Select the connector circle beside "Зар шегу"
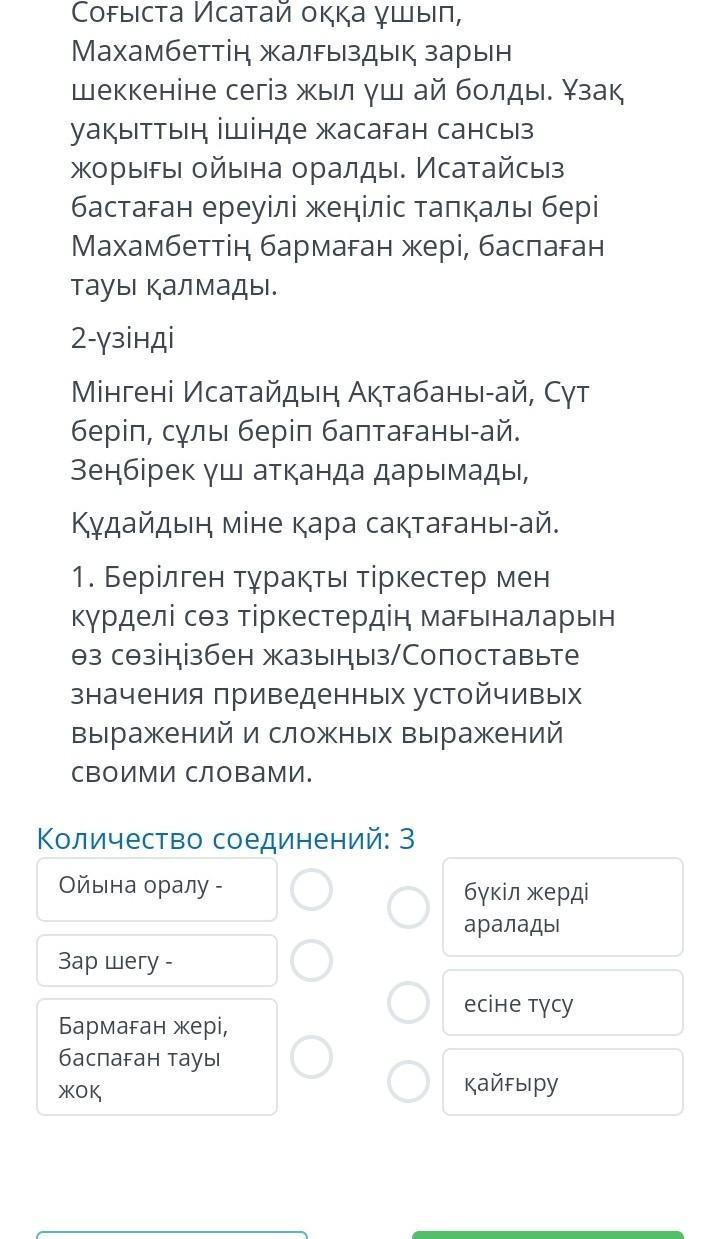The width and height of the screenshot is (720, 1239). tap(311, 960)
